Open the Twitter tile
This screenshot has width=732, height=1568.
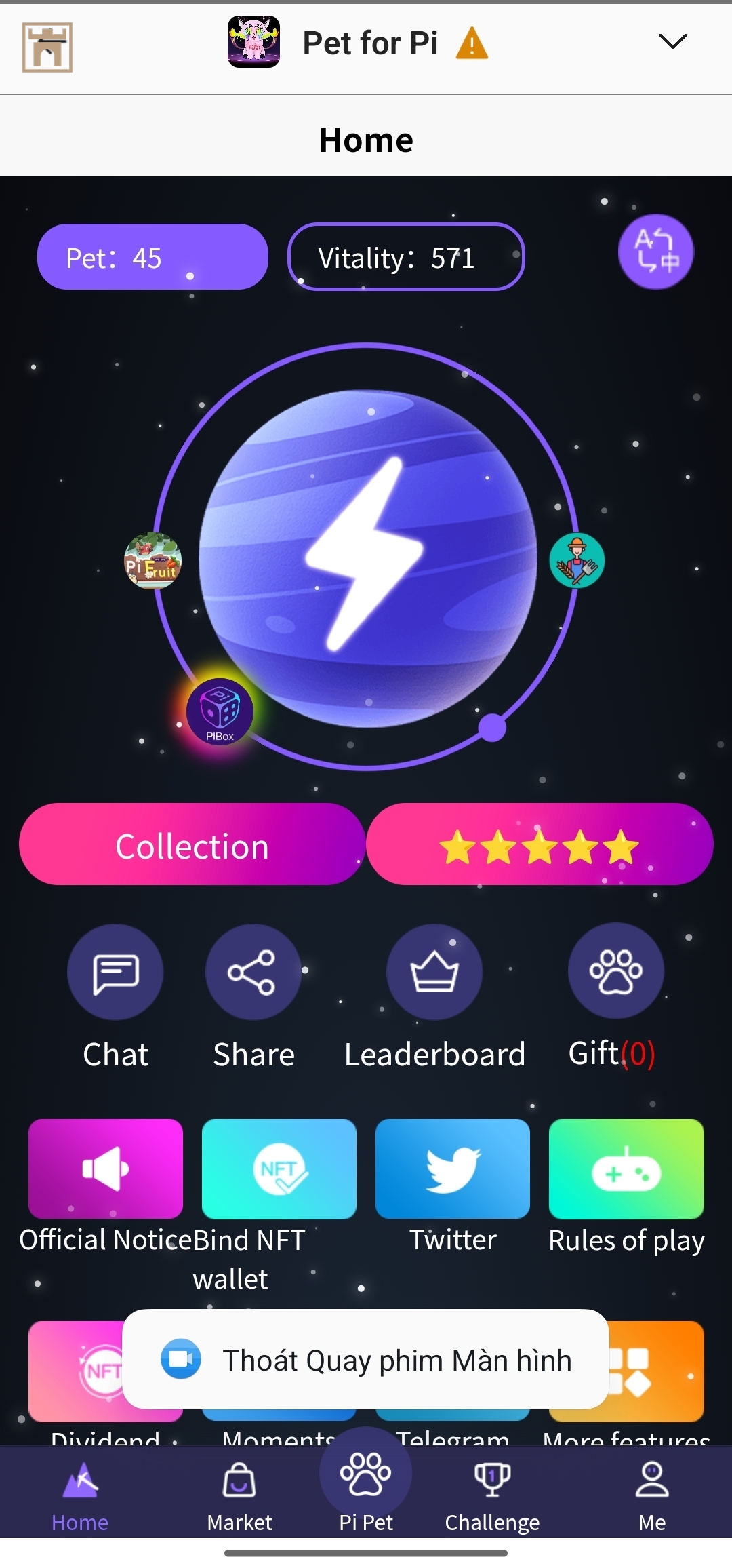pos(453,1169)
